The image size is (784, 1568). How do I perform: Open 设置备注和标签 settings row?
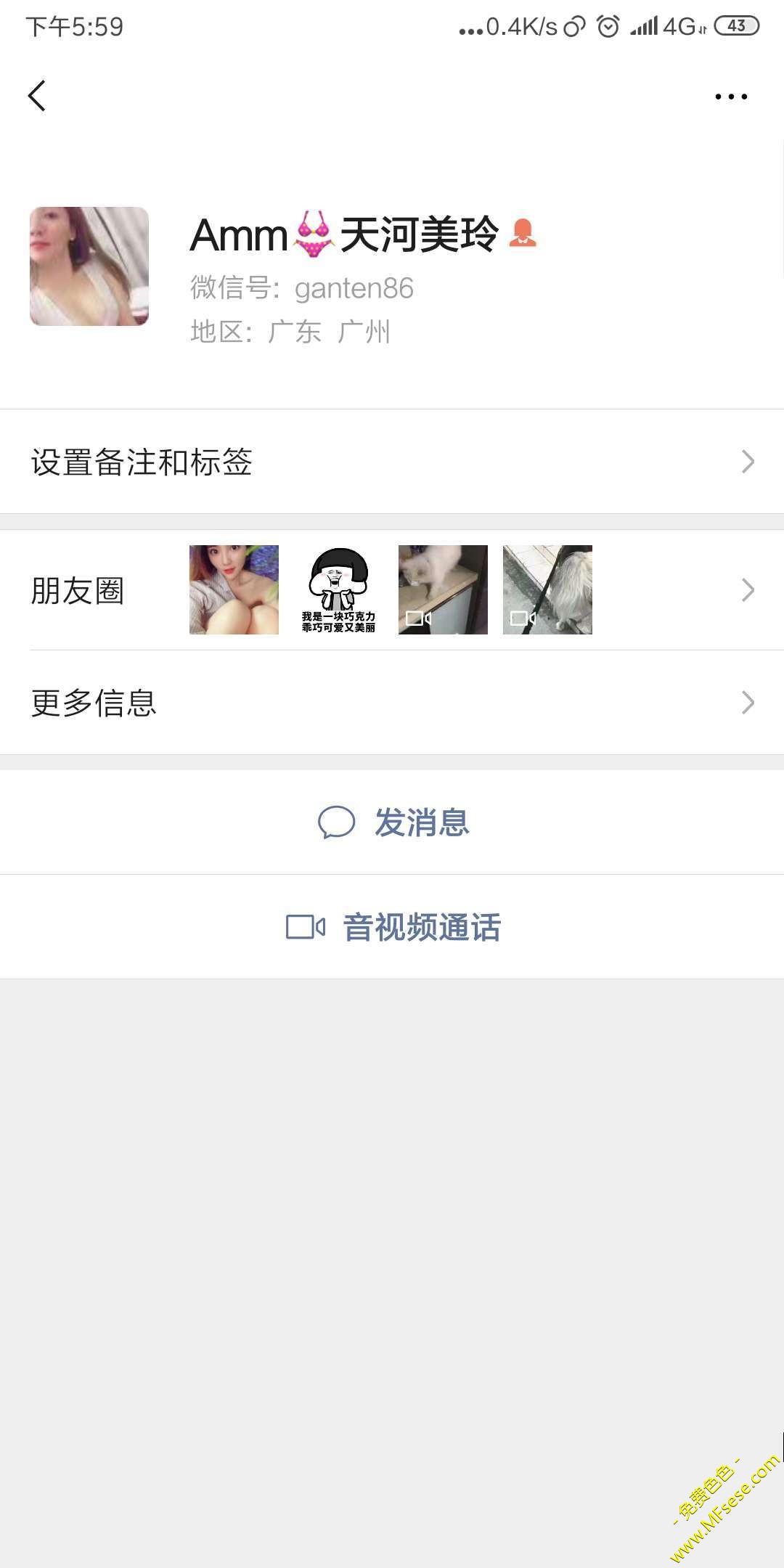pos(392,462)
